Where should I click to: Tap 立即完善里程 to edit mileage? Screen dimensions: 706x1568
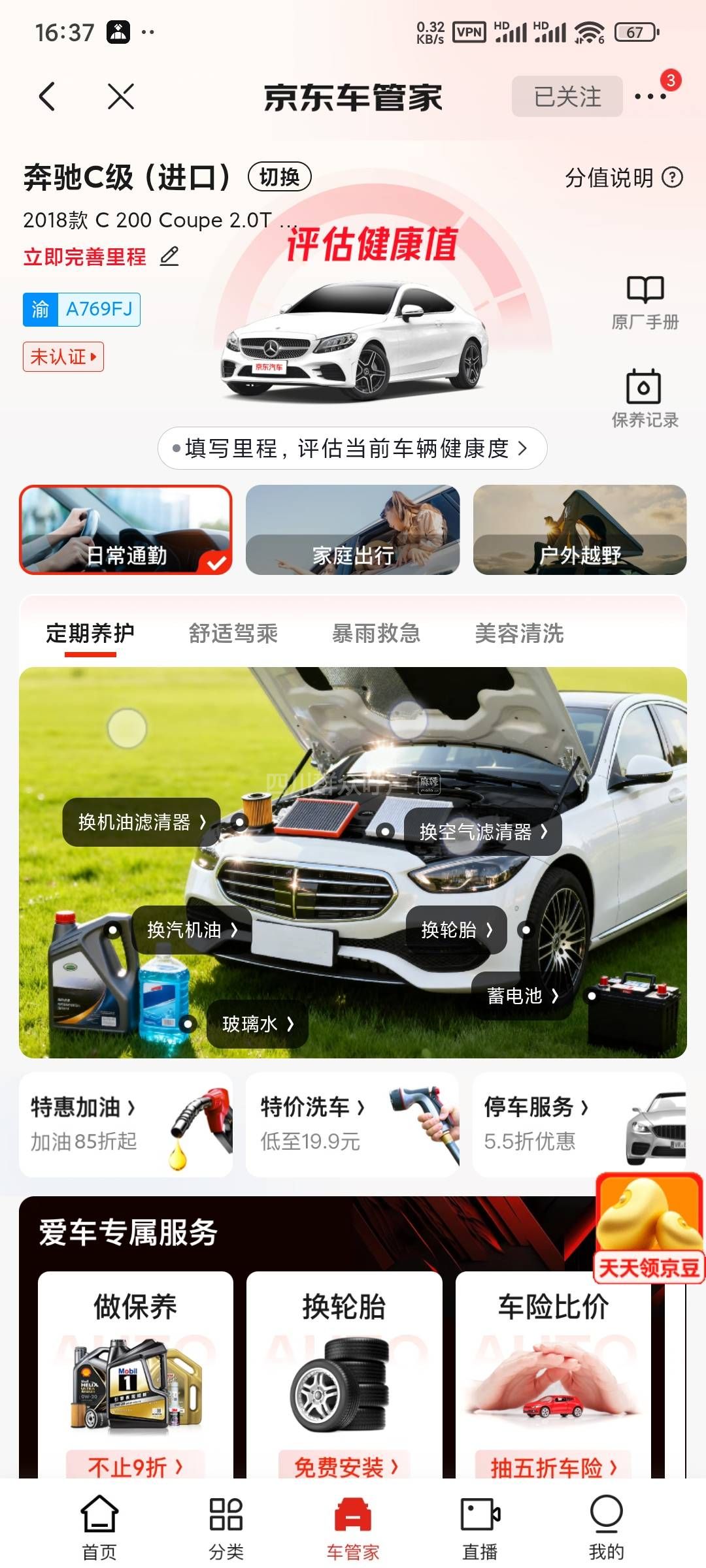click(100, 257)
